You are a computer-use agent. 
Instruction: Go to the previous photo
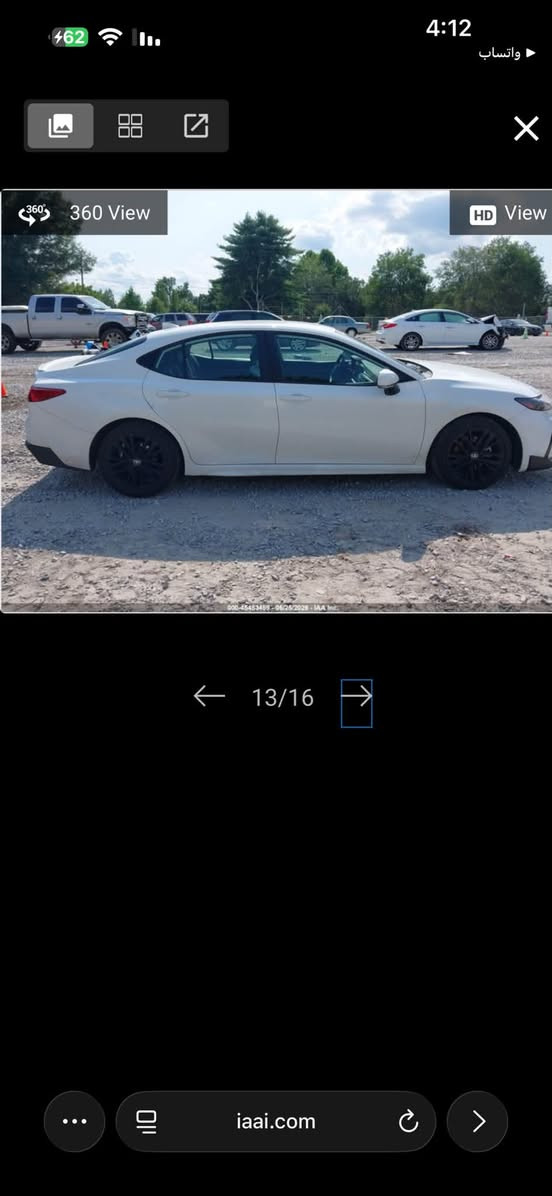(x=209, y=696)
